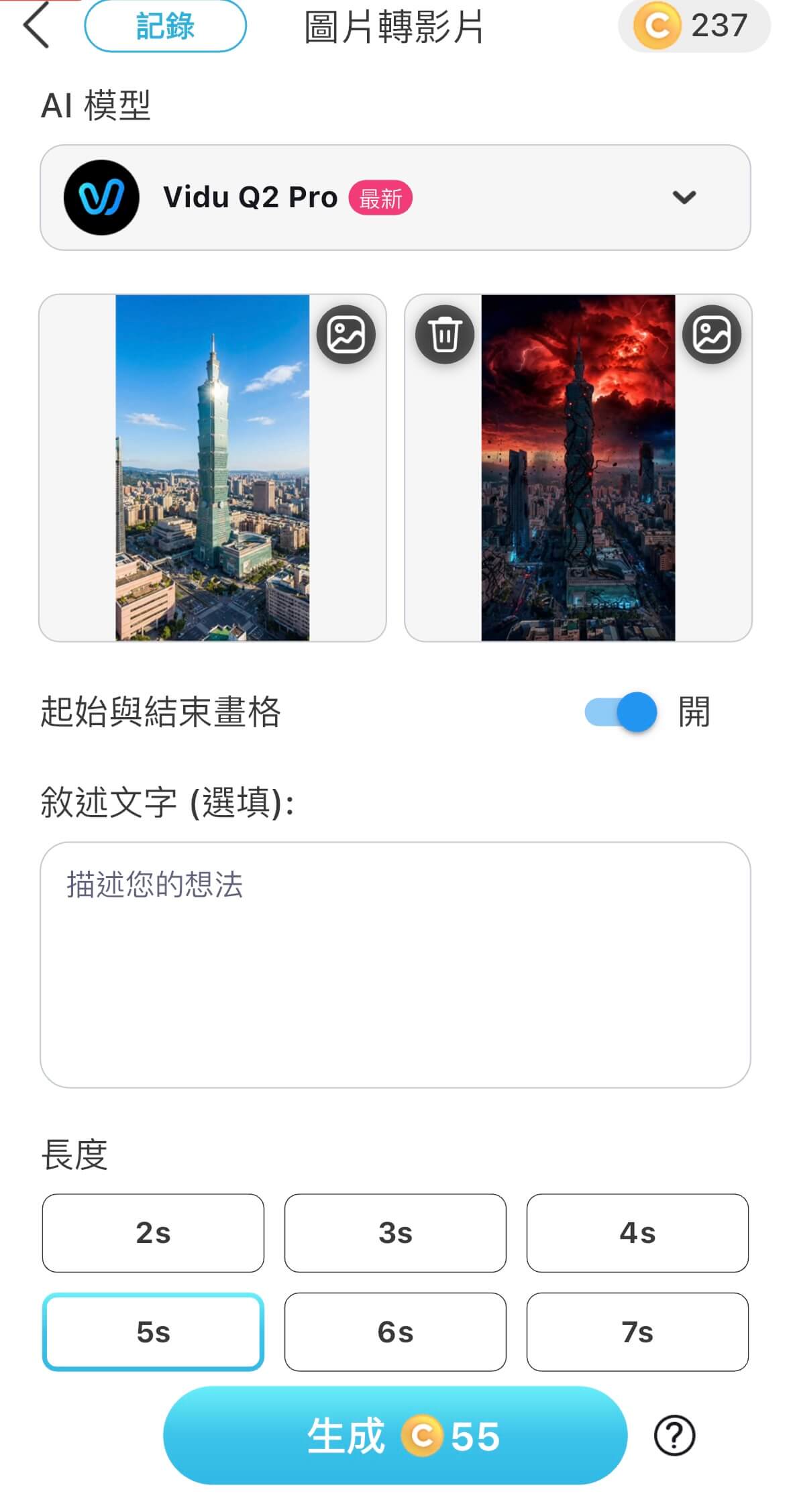Choose 3s as video length
The height and width of the screenshot is (1512, 791).
tap(395, 1233)
